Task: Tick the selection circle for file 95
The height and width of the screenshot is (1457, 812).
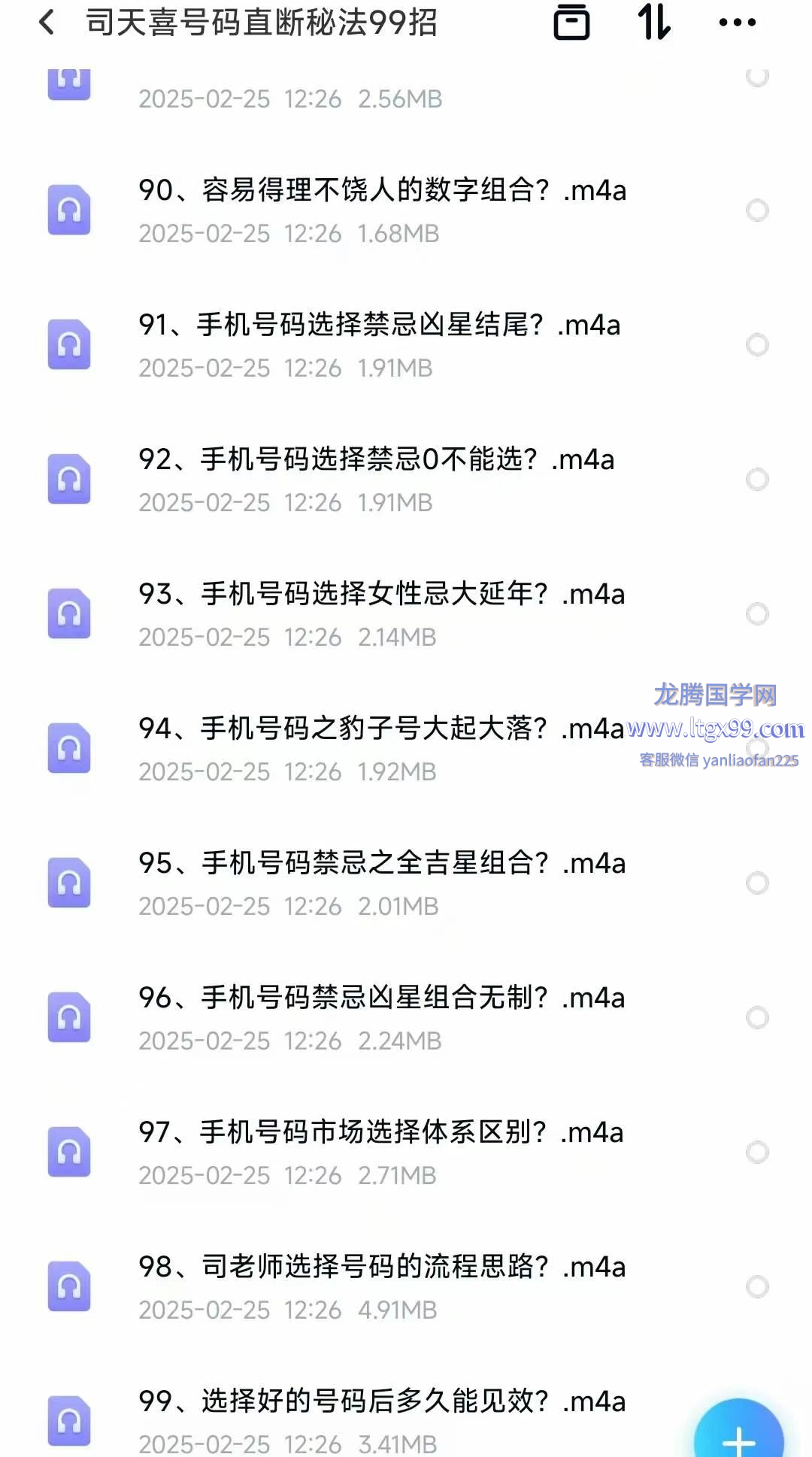Action: [757, 883]
